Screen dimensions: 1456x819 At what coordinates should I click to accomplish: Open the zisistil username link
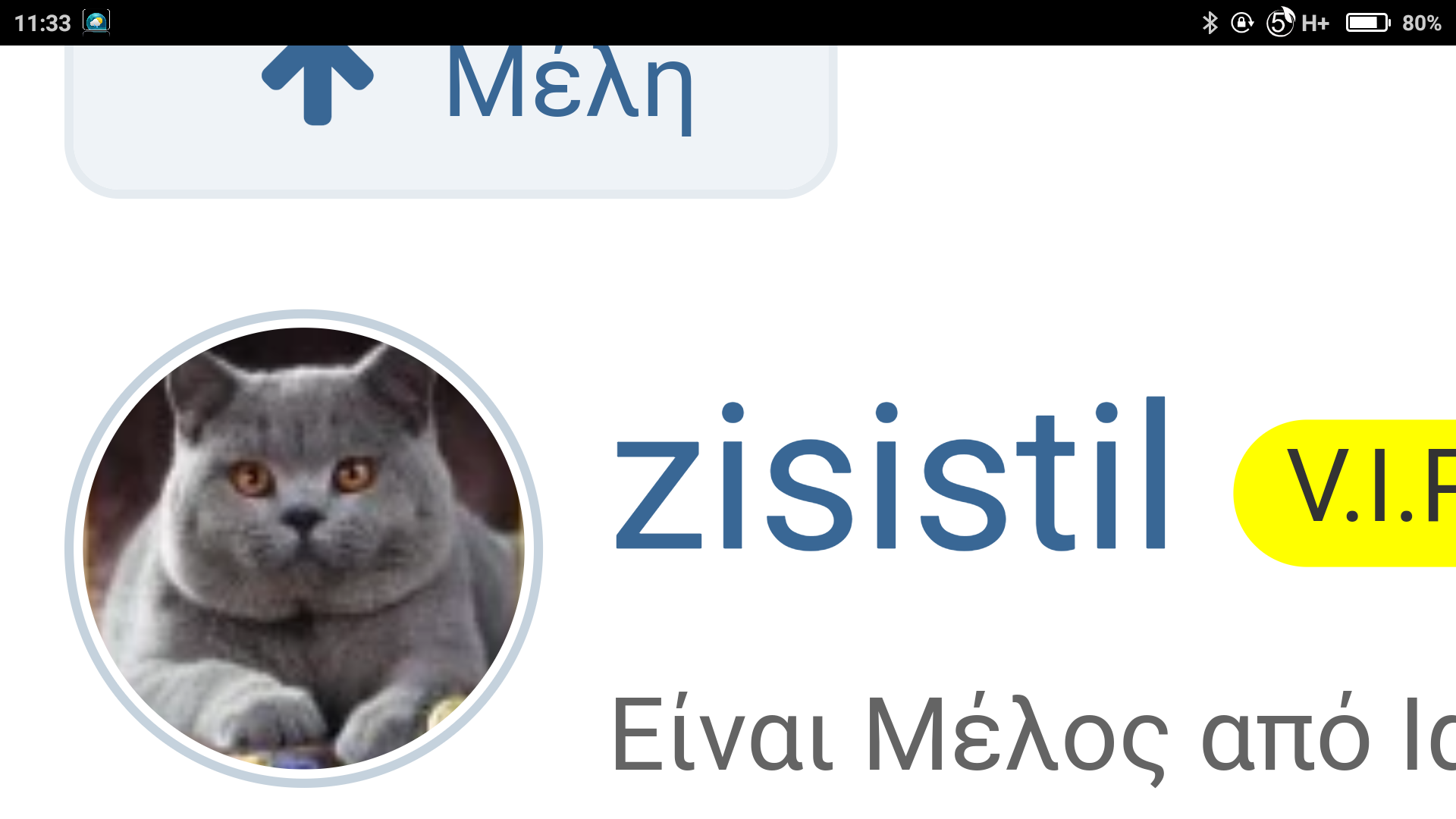coord(890,476)
